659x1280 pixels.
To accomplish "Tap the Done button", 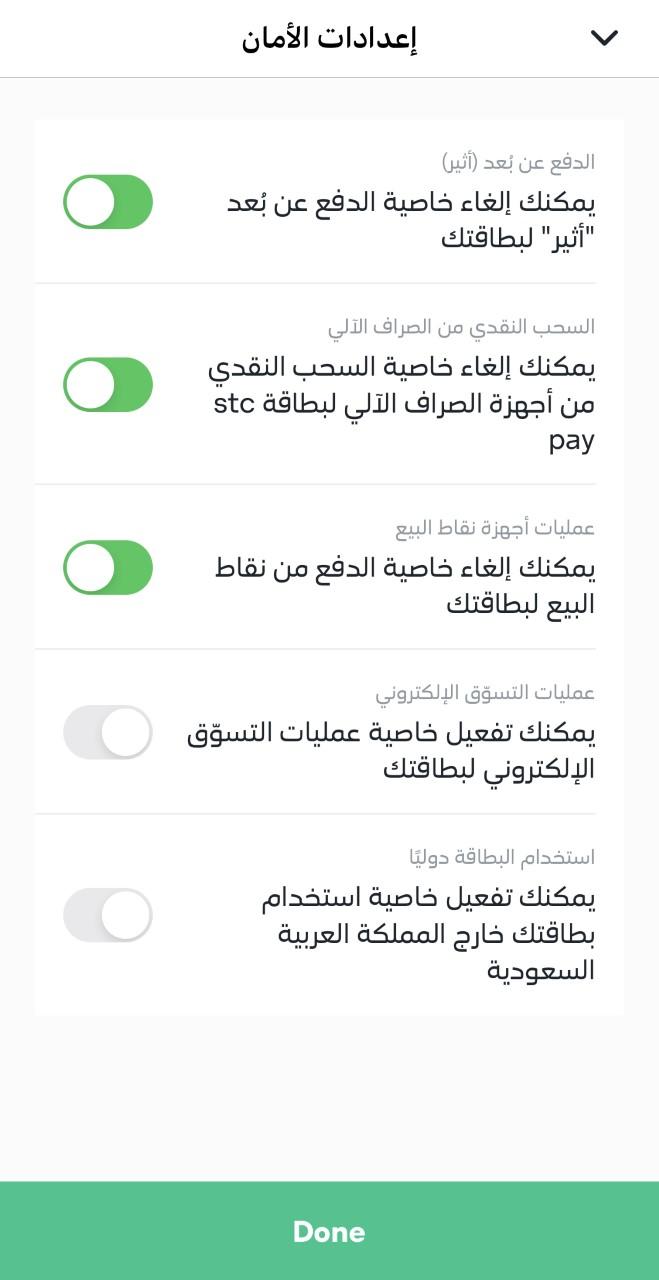I will 329,1231.
